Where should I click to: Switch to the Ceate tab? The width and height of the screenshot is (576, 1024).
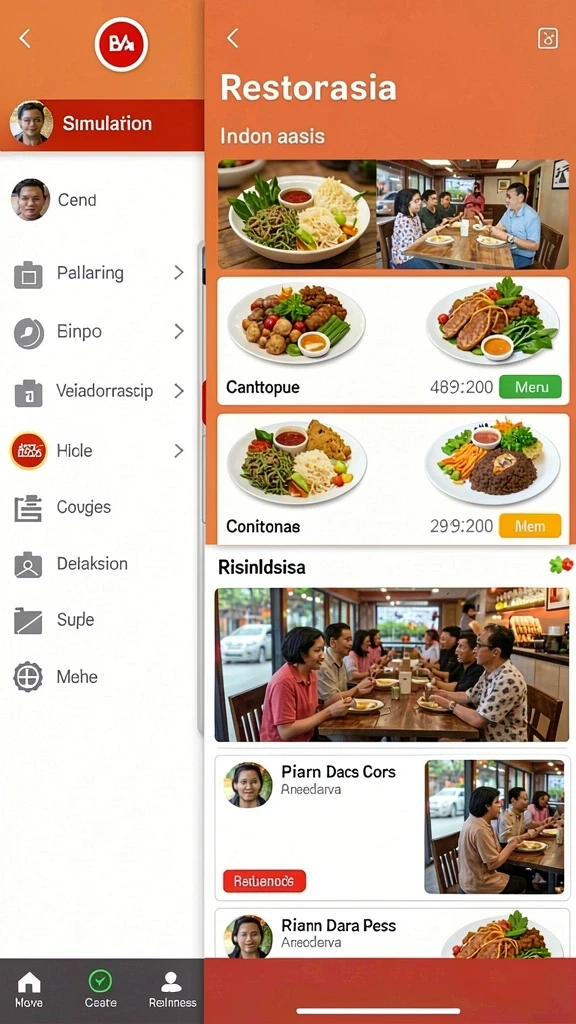coord(100,990)
